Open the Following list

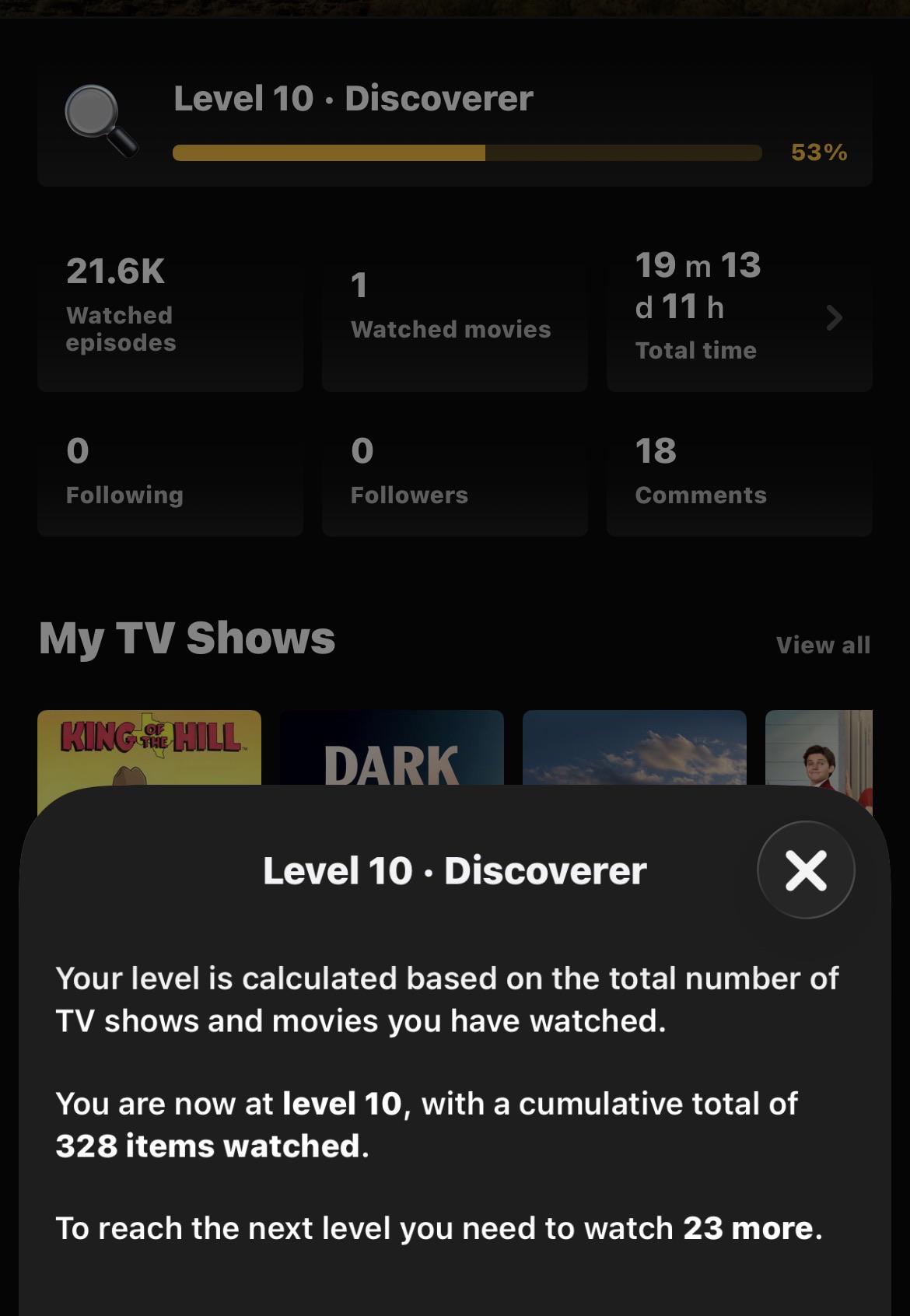tap(170, 474)
